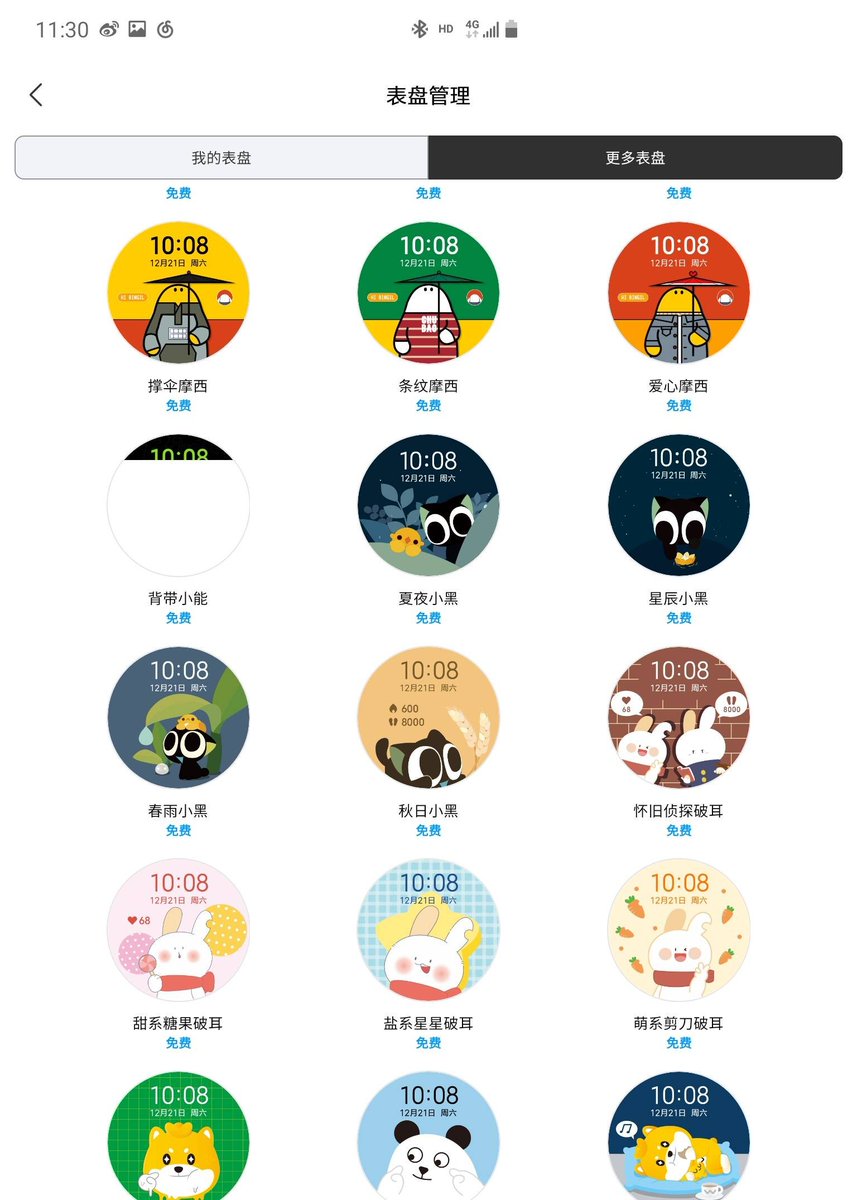Choose the 萌系剪刀破耳 watch face
The image size is (857, 1200).
coord(678,930)
